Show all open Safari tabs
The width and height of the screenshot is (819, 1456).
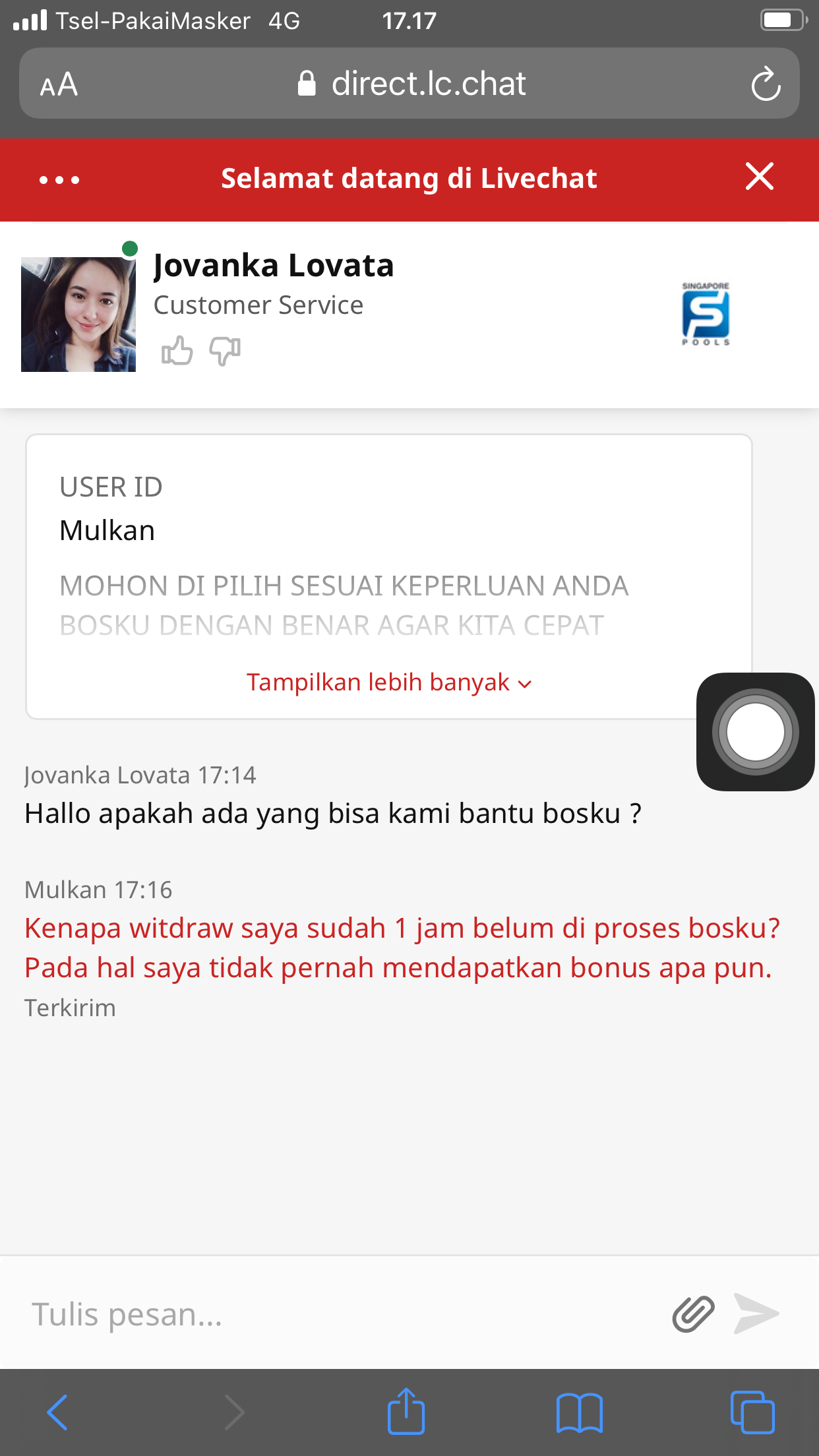[x=752, y=1412]
